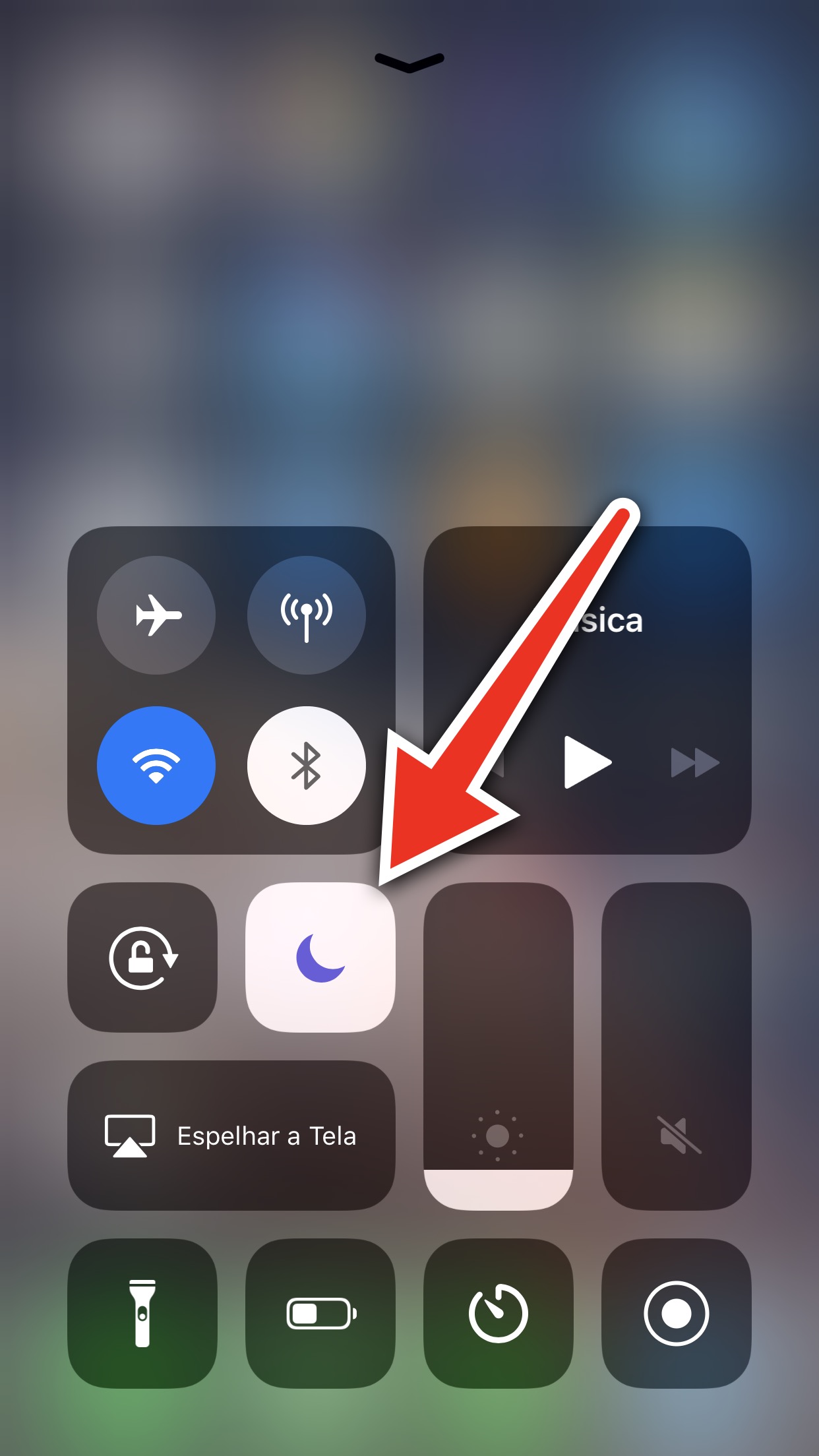Tap the brightness slider

[x=499, y=1046]
